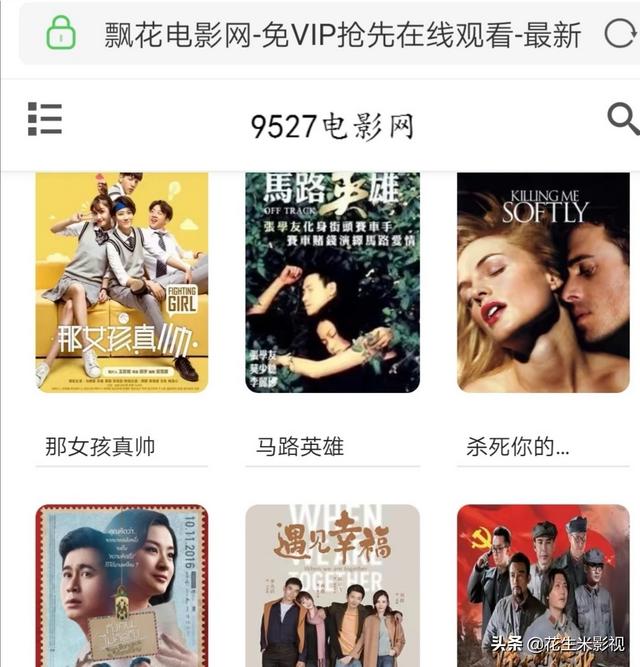640x667 pixels.
Task: View the site security lock icon
Action: tap(61, 35)
